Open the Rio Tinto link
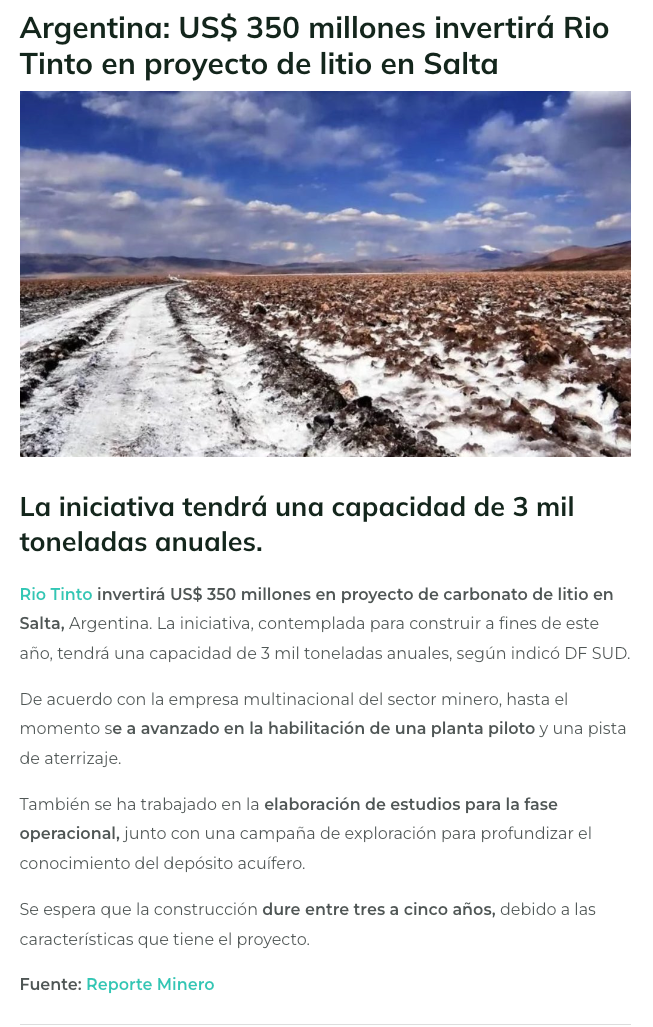The height and width of the screenshot is (1027, 653). click(x=56, y=594)
